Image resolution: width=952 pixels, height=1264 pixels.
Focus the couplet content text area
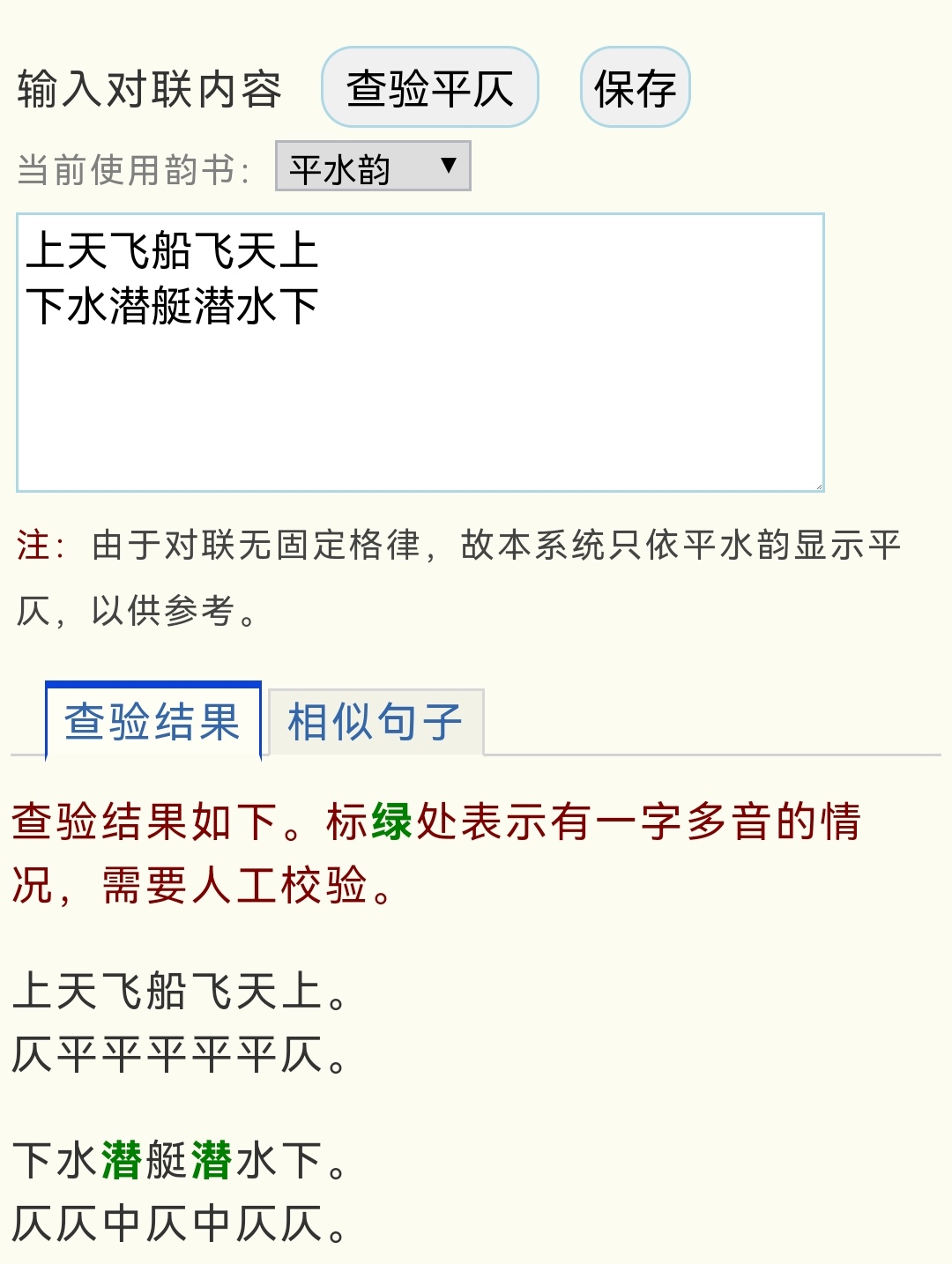click(x=420, y=388)
